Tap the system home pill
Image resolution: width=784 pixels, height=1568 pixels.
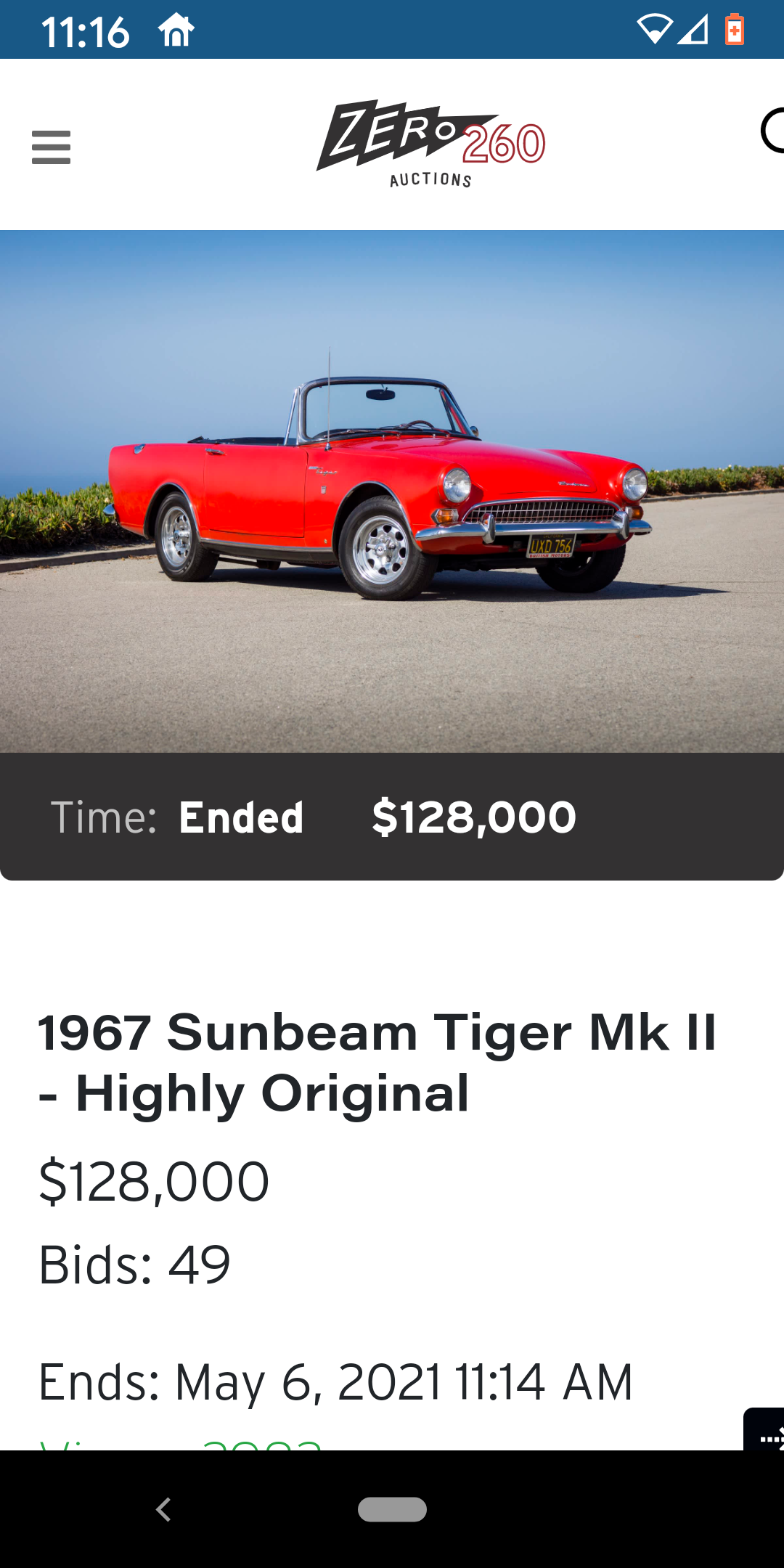(x=392, y=1510)
